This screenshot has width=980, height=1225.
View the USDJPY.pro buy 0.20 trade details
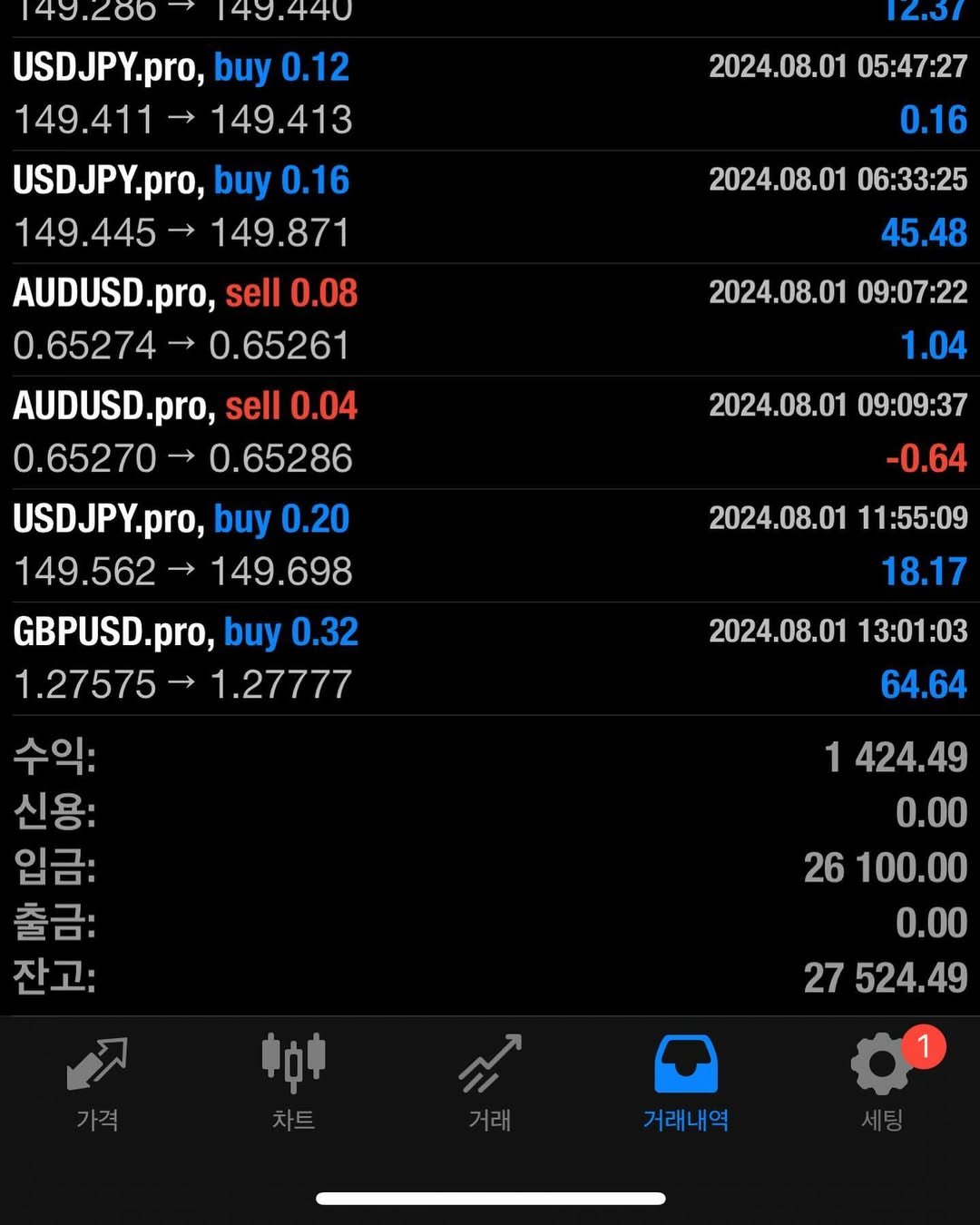(x=490, y=545)
